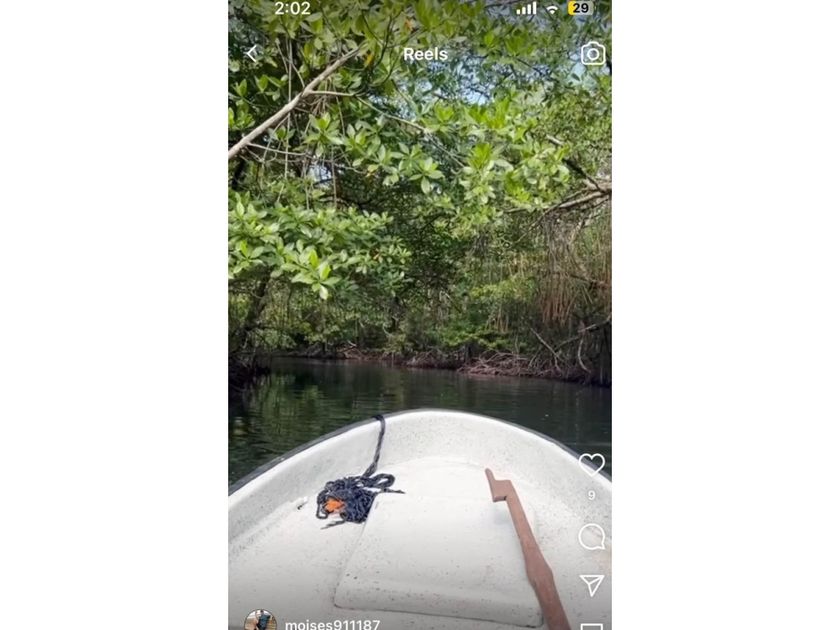
Task: Like this reel with the heart icon
Action: click(592, 464)
